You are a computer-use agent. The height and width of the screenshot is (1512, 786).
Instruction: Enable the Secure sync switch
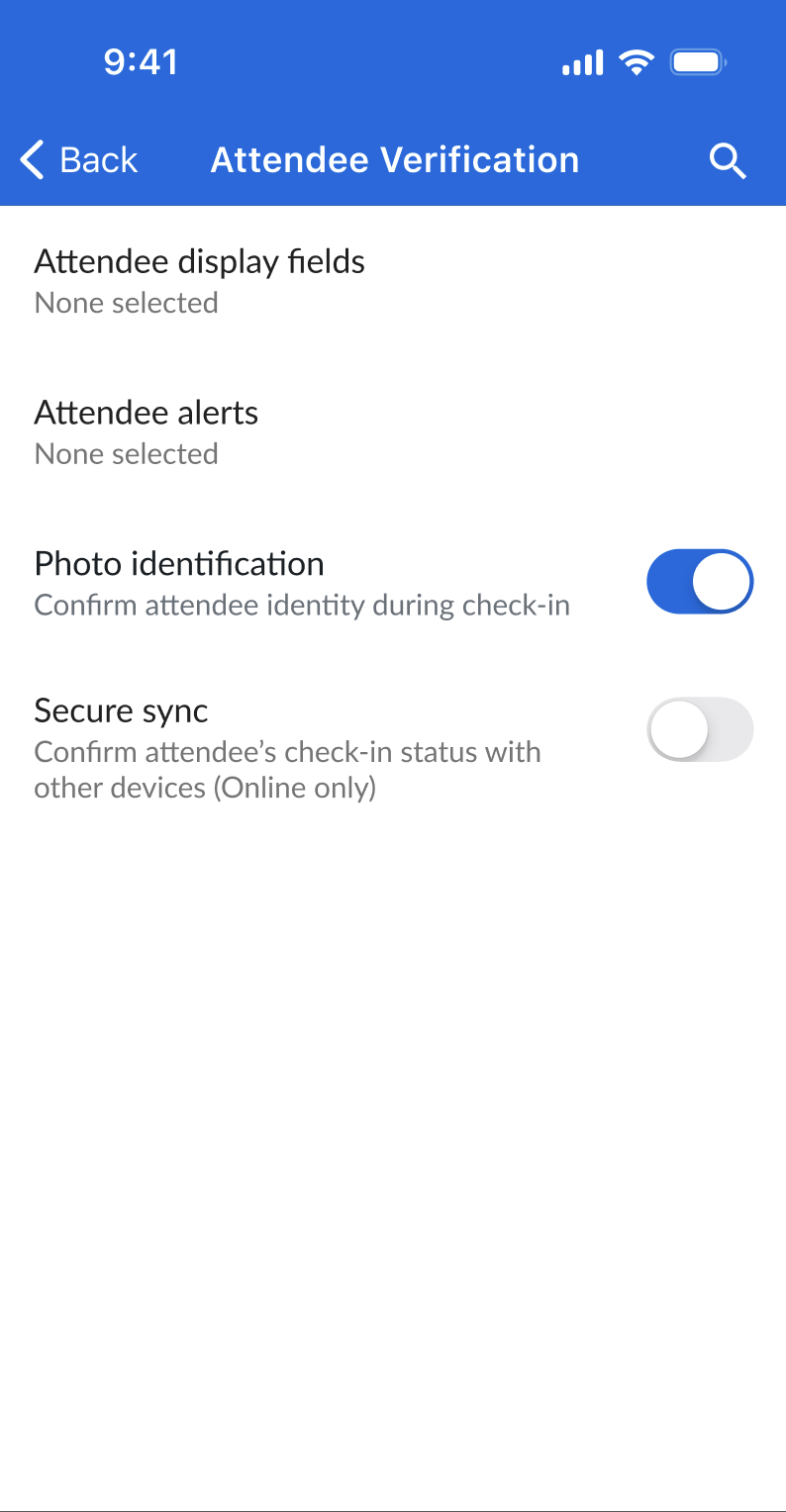click(x=700, y=729)
